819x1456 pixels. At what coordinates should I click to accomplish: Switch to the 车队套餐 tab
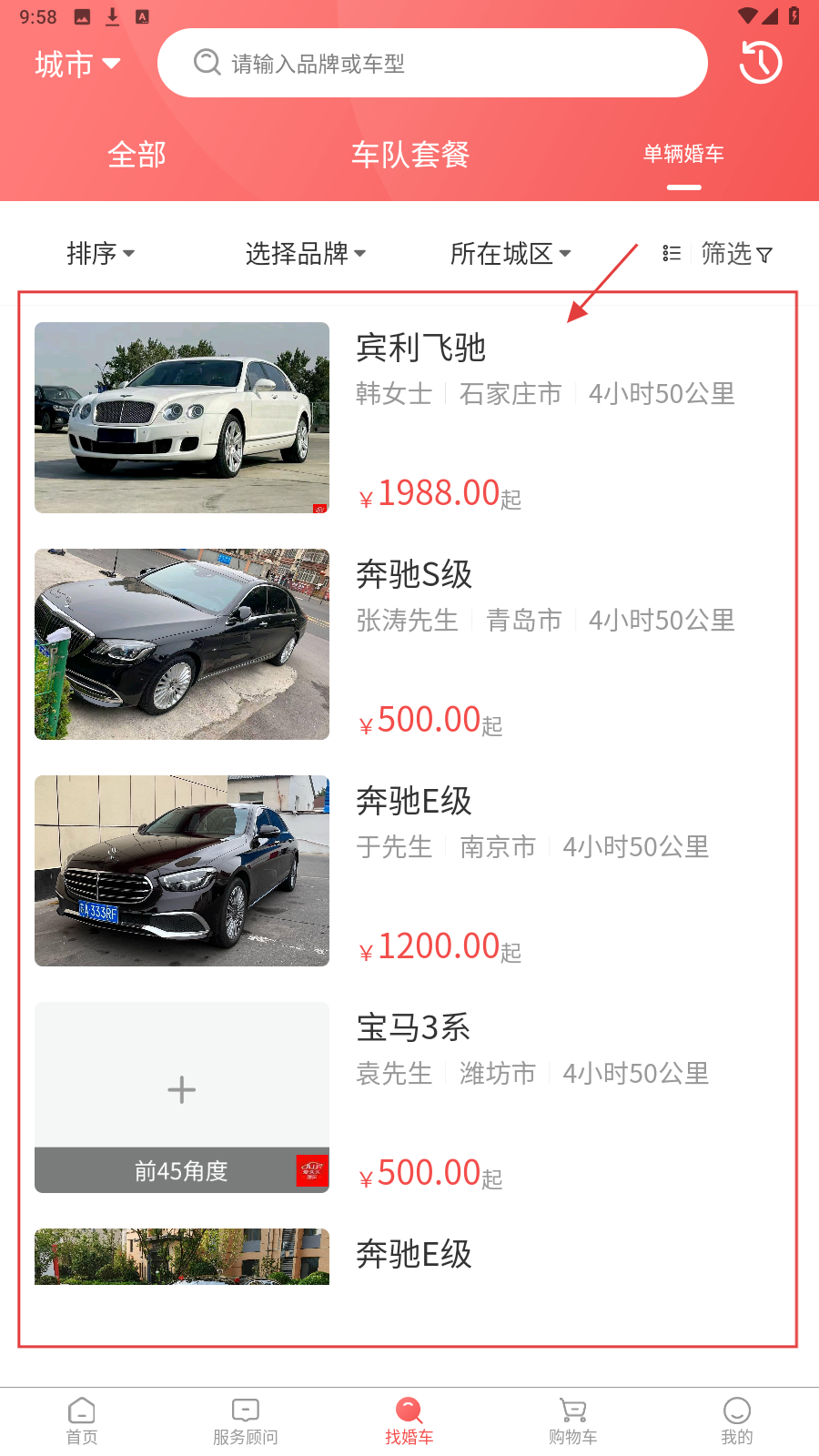pyautogui.click(x=410, y=155)
